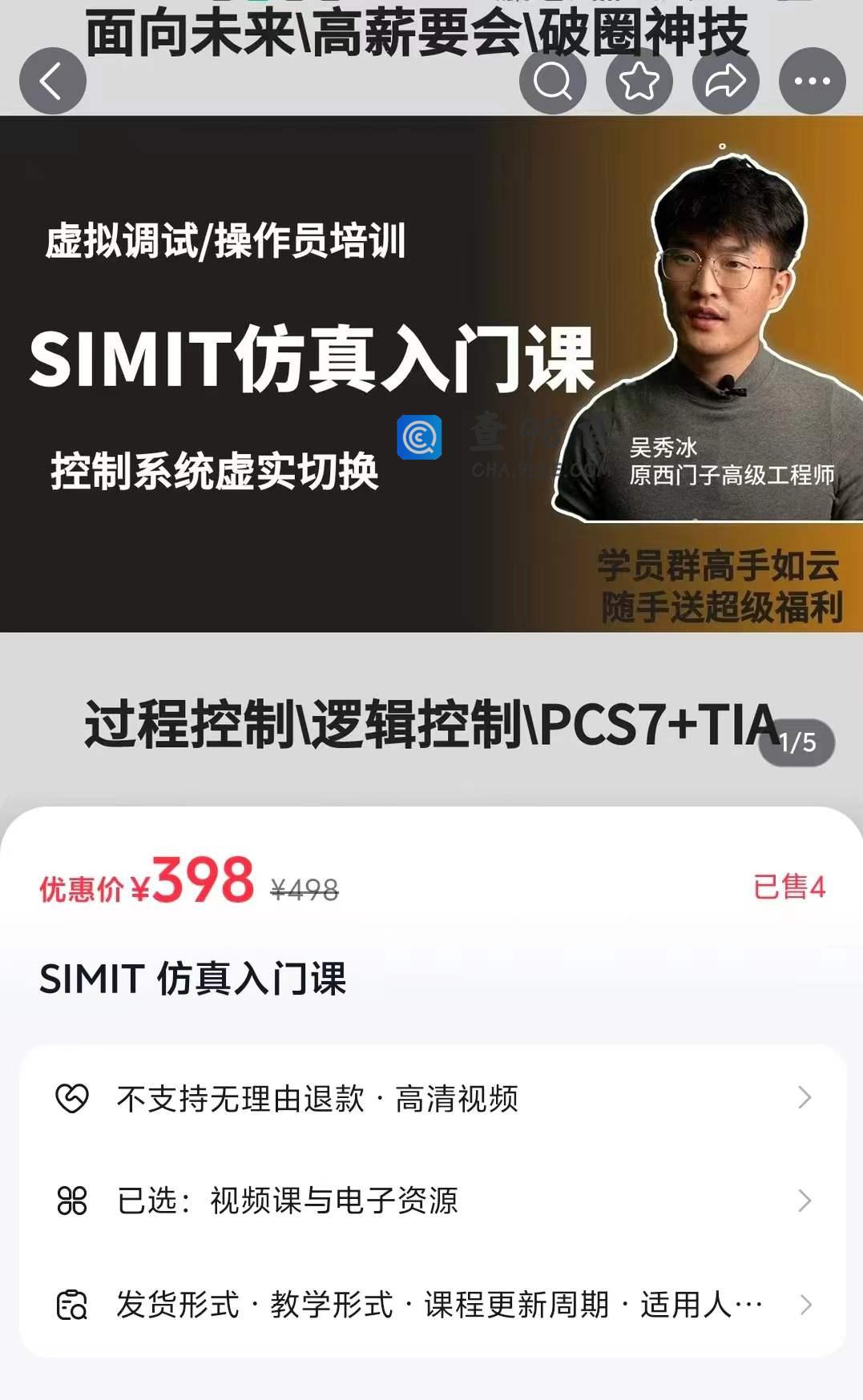The height and width of the screenshot is (1400, 863).
Task: Open the 不支持无理由退款 · 高清视频 row
Action: point(433,1098)
